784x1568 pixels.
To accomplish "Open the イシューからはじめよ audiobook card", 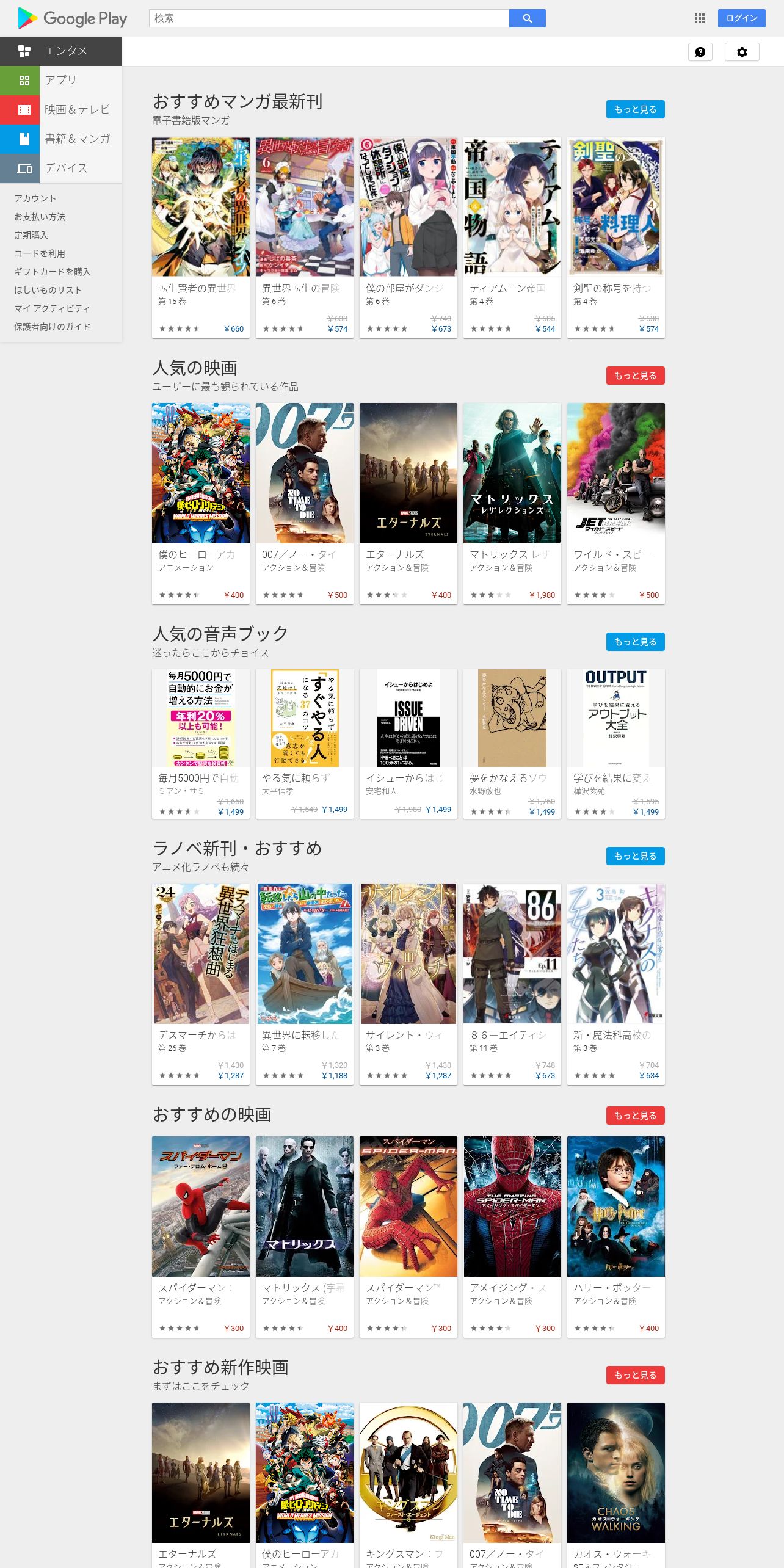I will pos(408,744).
